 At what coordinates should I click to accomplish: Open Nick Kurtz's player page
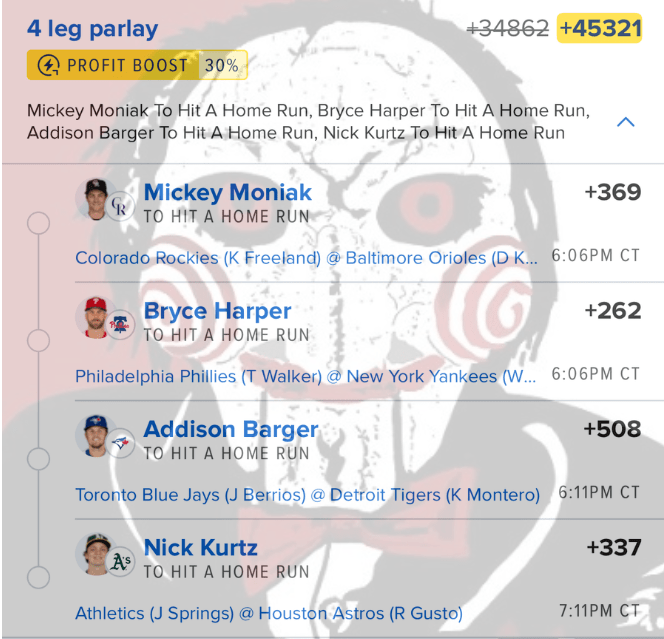[x=200, y=548]
